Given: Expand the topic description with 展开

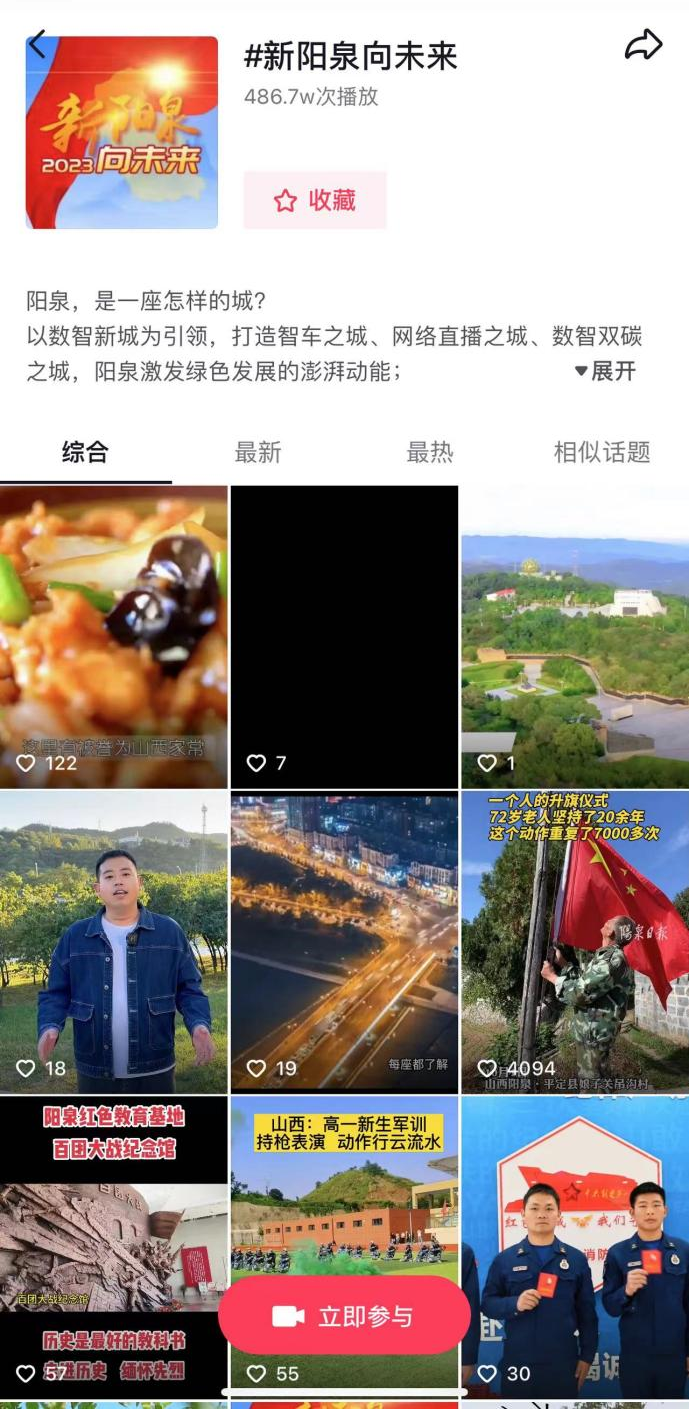Looking at the screenshot, I should [606, 371].
